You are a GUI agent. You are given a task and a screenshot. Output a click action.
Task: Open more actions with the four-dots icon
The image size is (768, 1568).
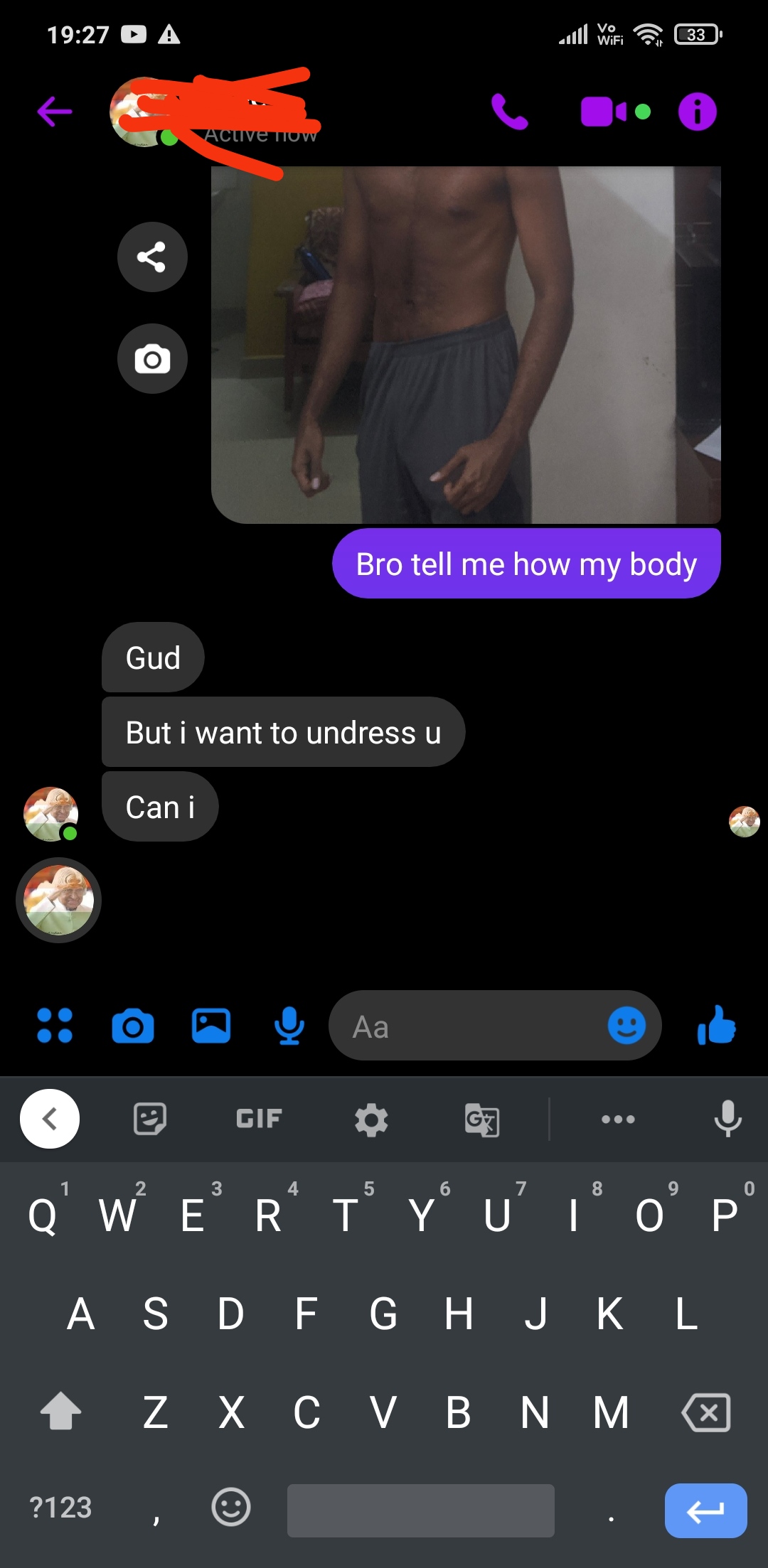coord(55,1026)
